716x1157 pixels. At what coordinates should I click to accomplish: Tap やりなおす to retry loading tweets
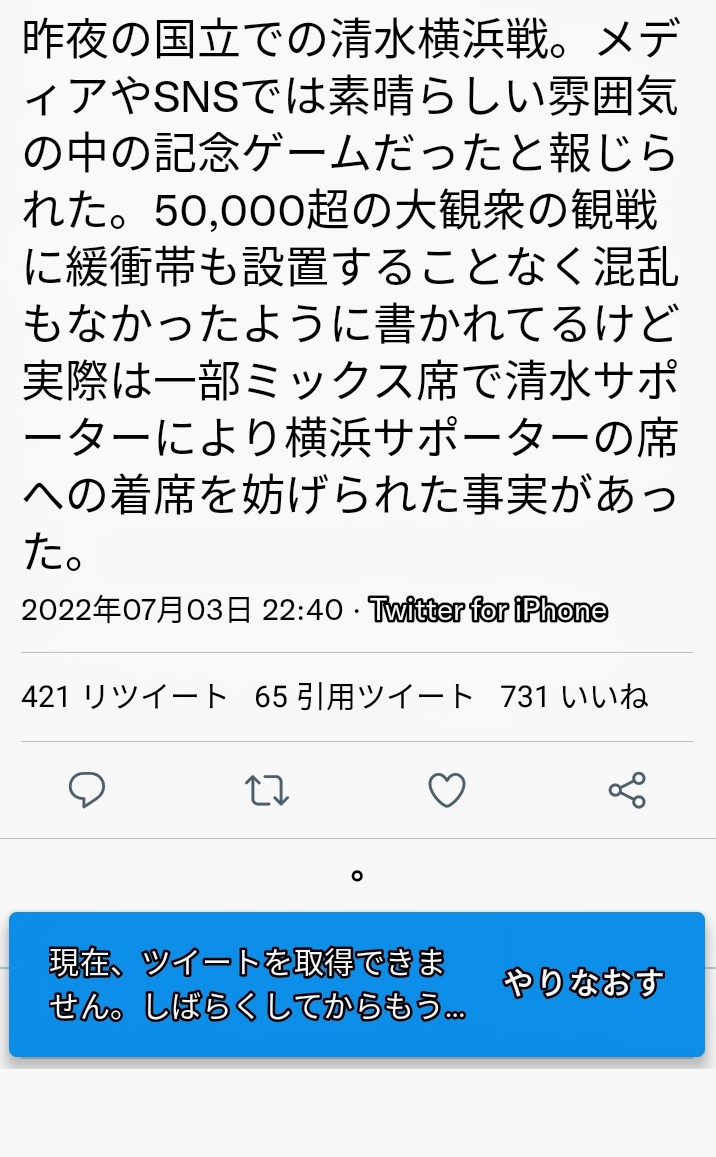coord(583,983)
